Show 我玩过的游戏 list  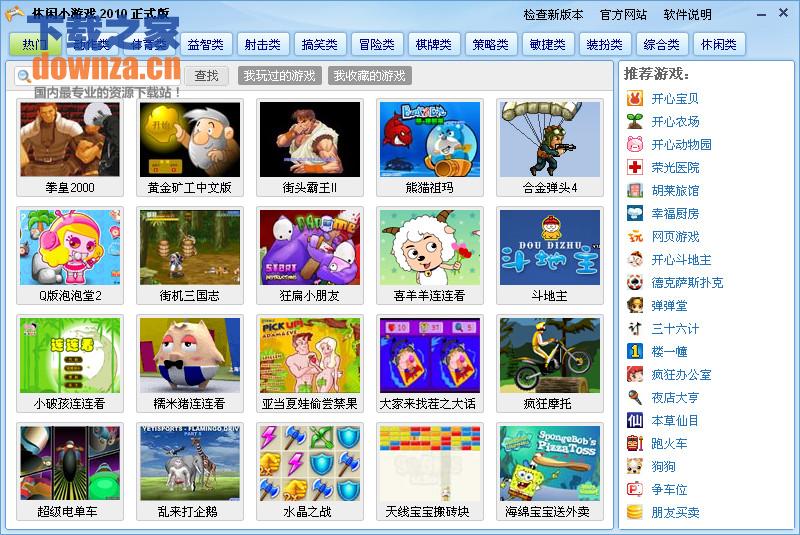280,76
